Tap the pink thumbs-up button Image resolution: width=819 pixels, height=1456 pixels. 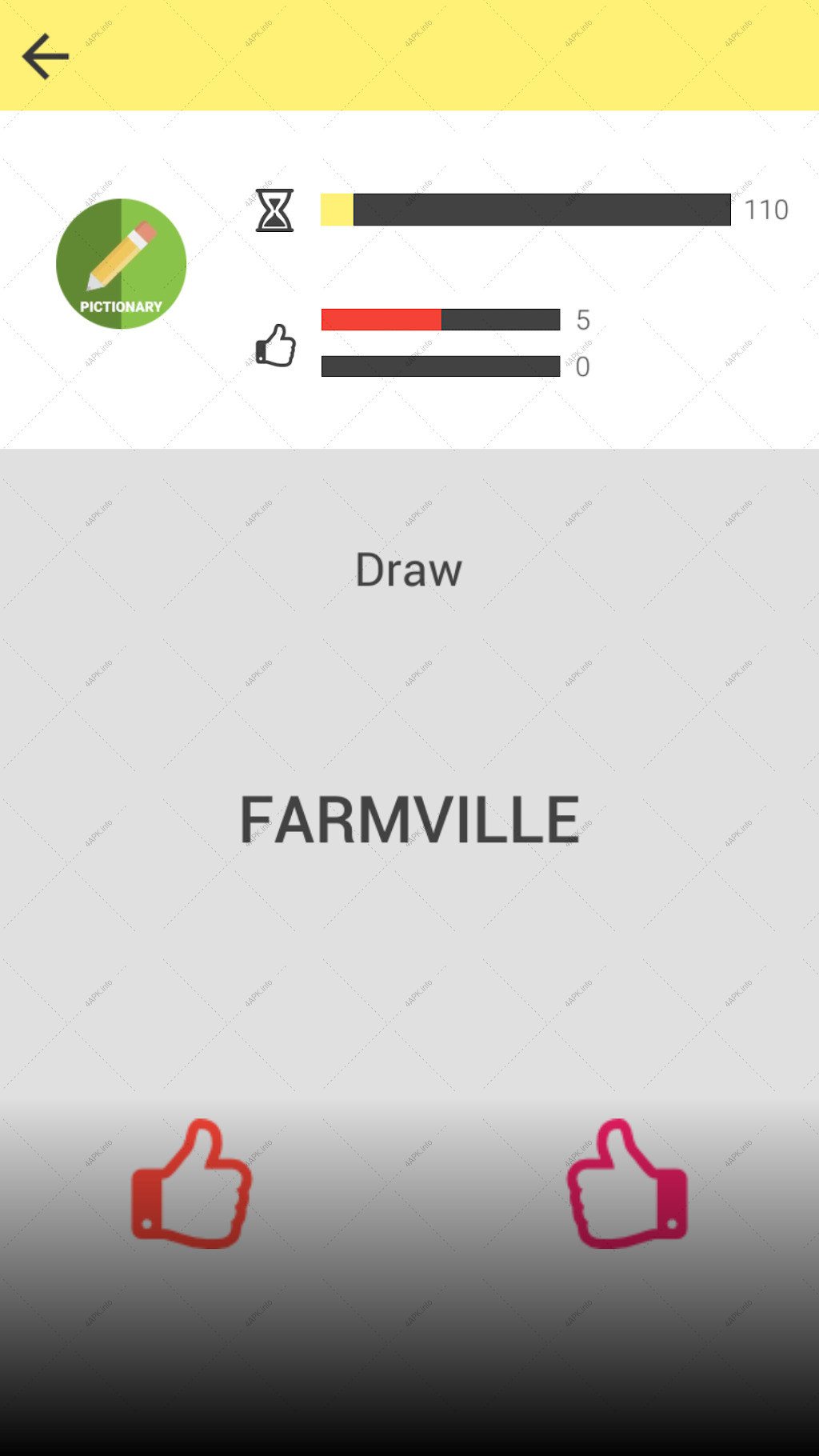[627, 1183]
